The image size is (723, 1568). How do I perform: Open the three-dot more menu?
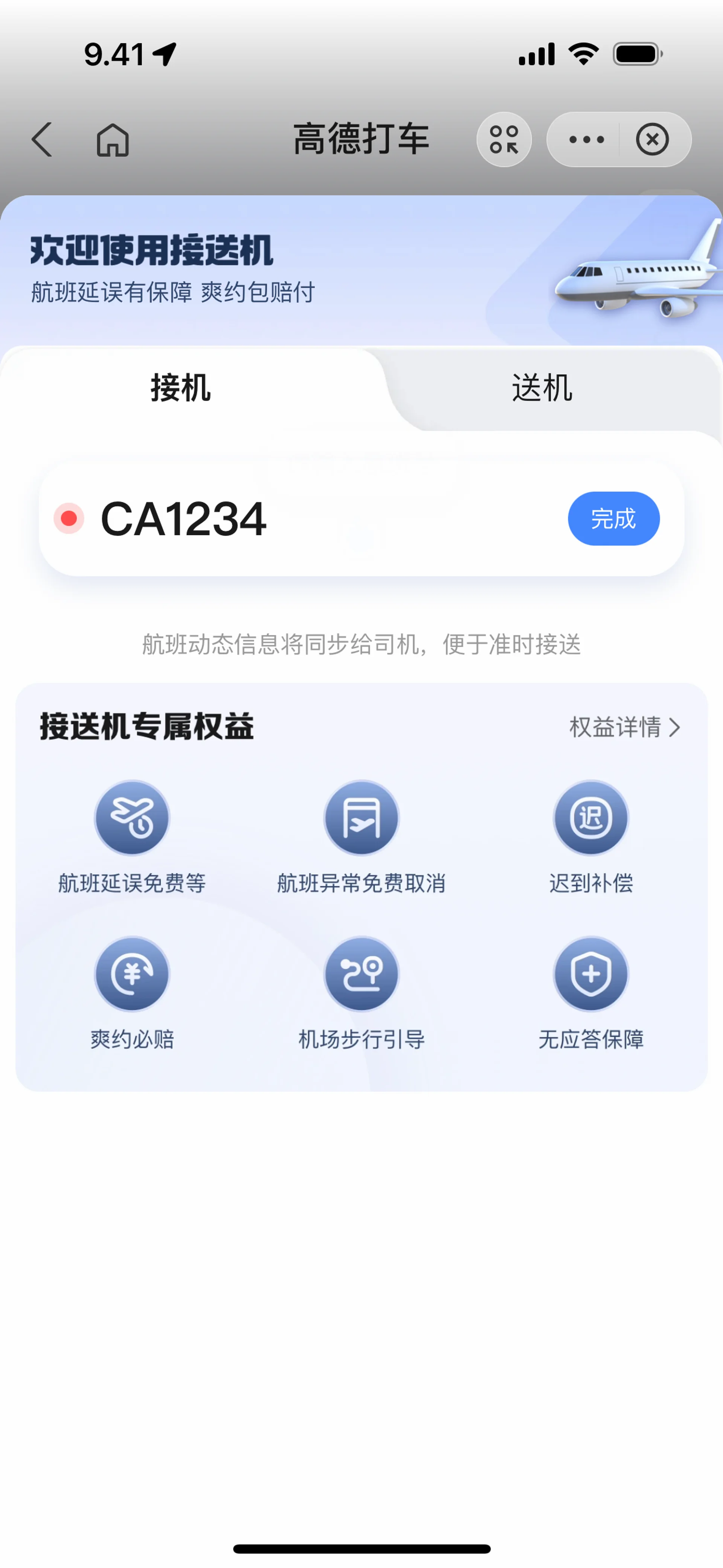586,139
